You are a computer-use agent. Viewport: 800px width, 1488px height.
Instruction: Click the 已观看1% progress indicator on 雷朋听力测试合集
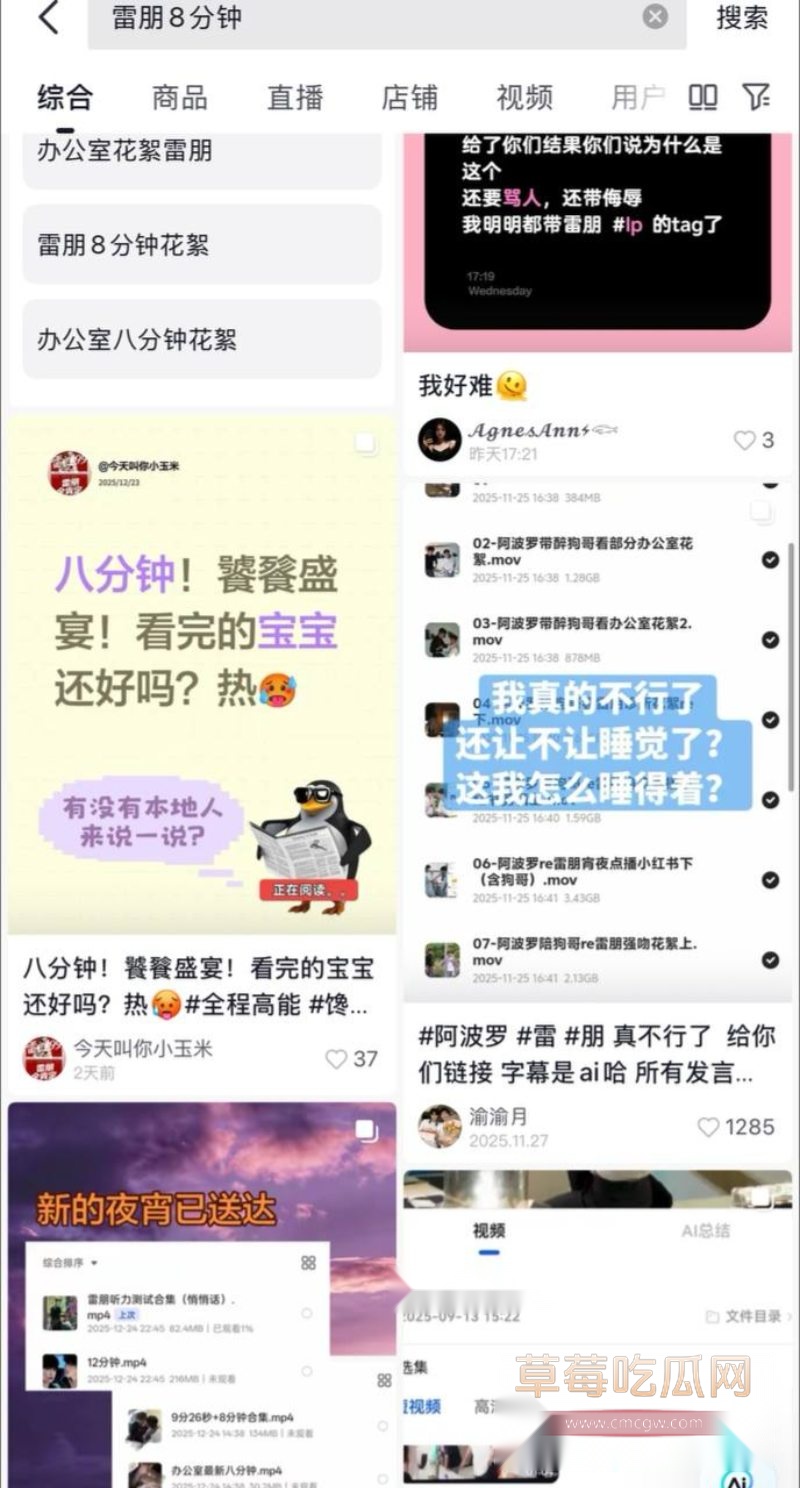[x=230, y=1330]
